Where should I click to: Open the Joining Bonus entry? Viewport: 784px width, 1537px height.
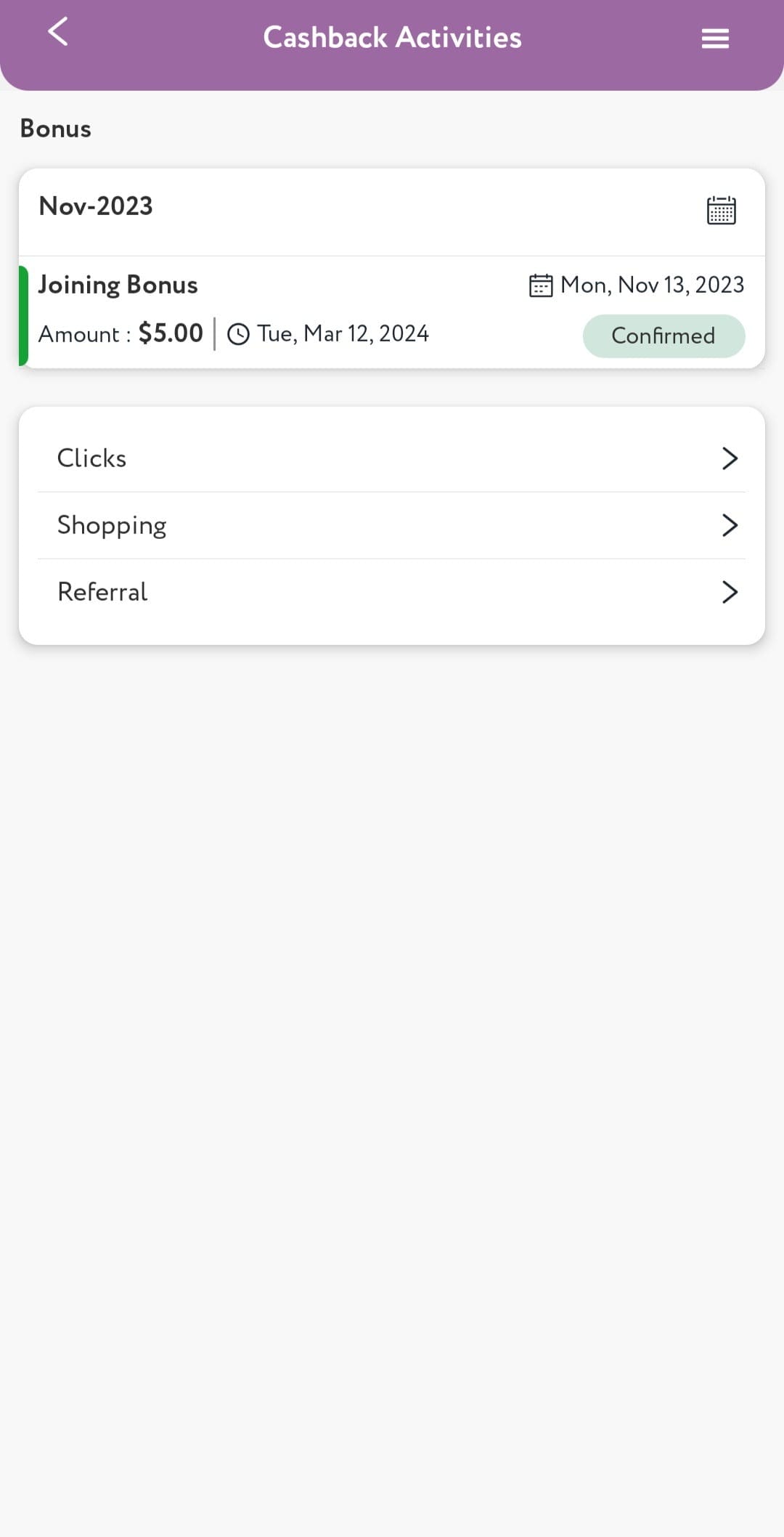[392, 312]
